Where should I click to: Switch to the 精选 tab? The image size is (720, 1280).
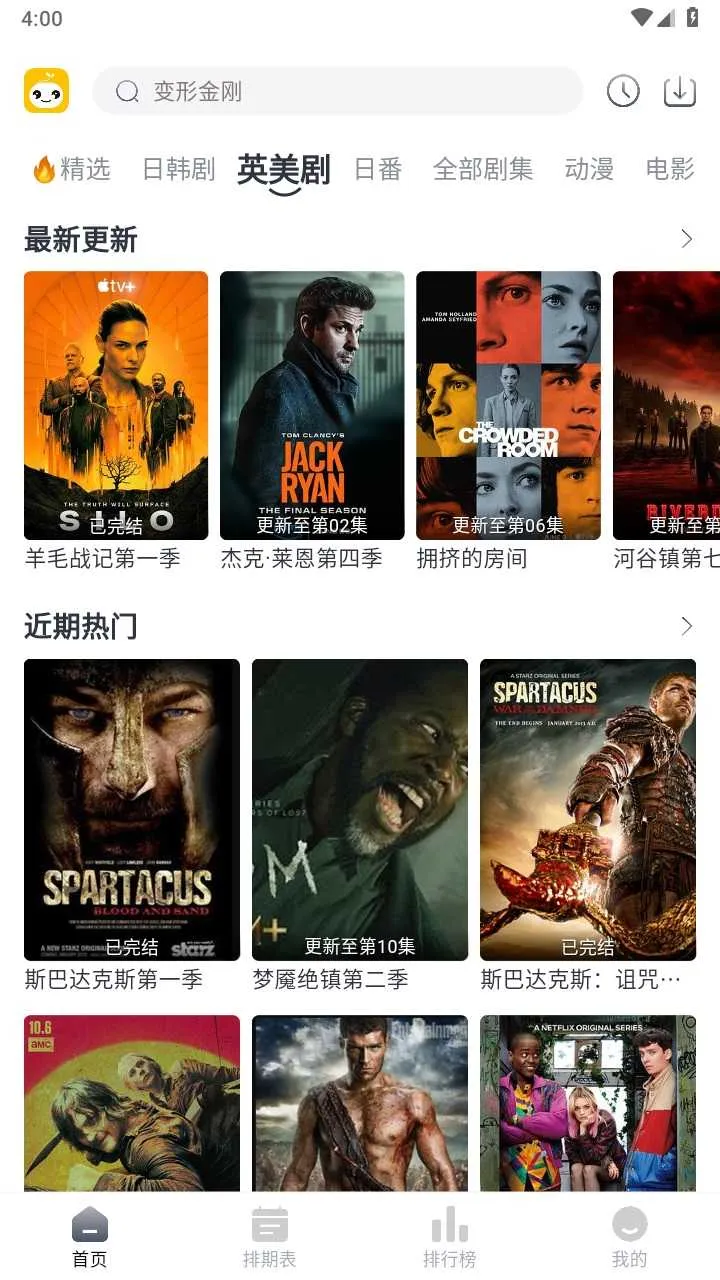pos(72,169)
